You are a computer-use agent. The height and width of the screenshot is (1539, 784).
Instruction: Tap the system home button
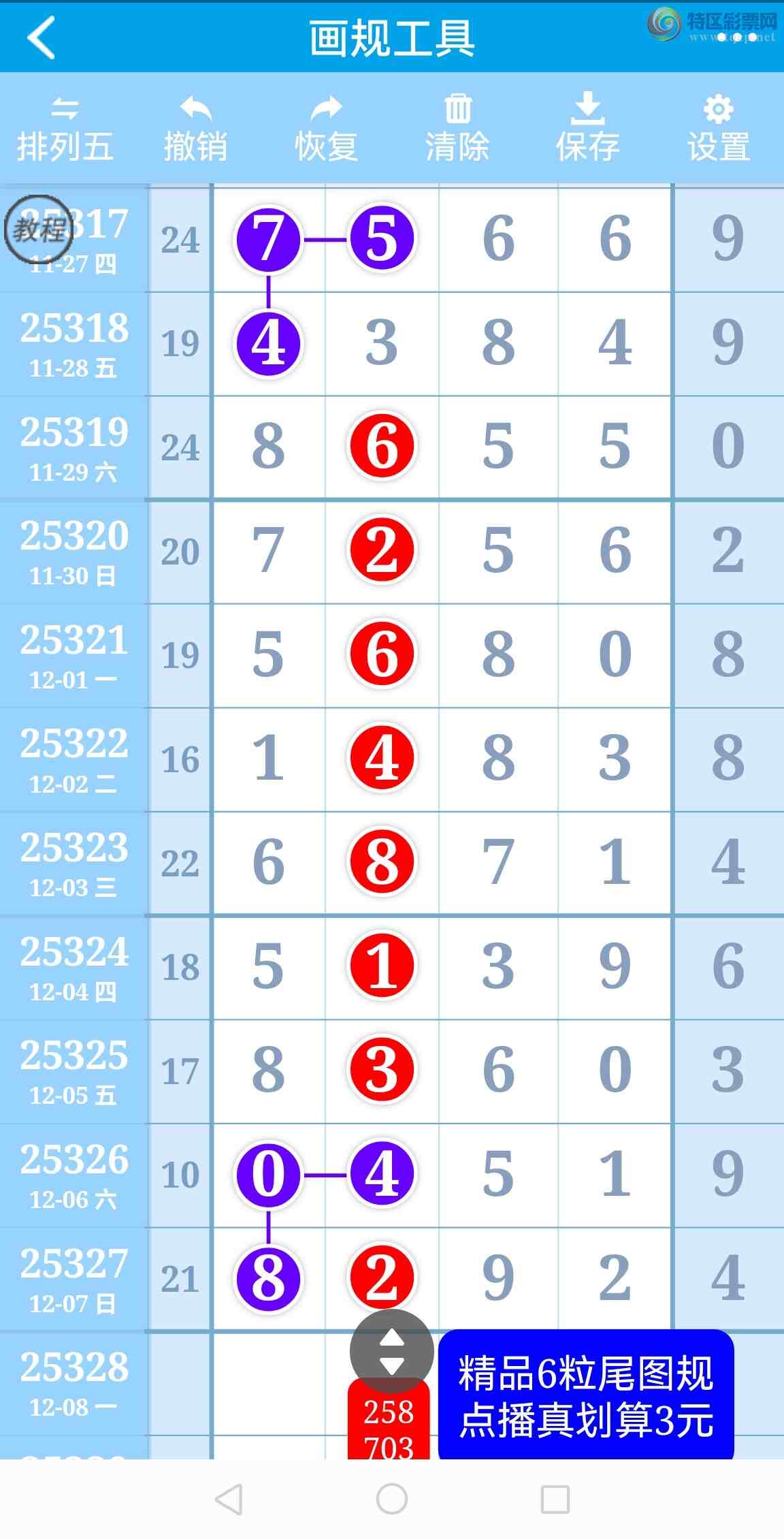392,1499
